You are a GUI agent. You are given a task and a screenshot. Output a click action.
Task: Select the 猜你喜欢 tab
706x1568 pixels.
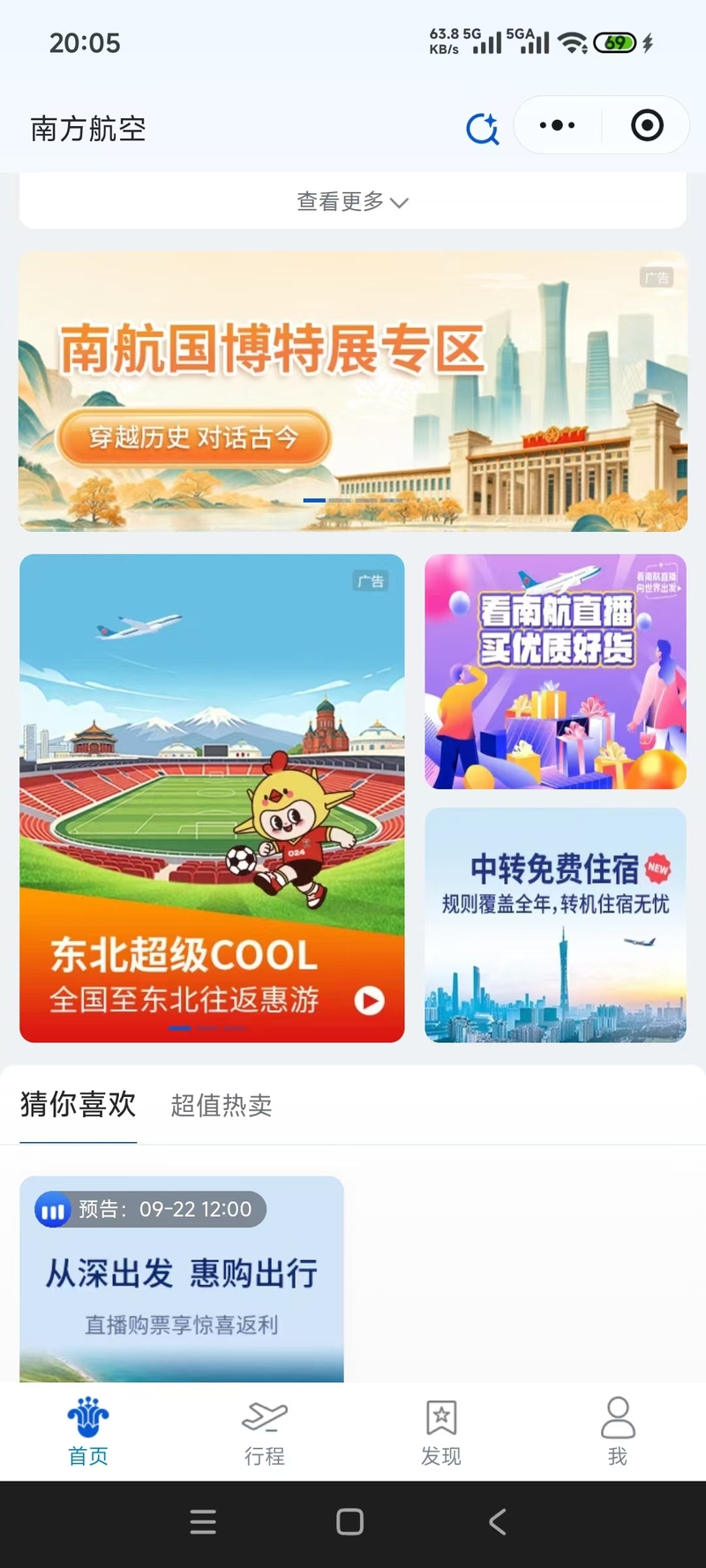[79, 1104]
